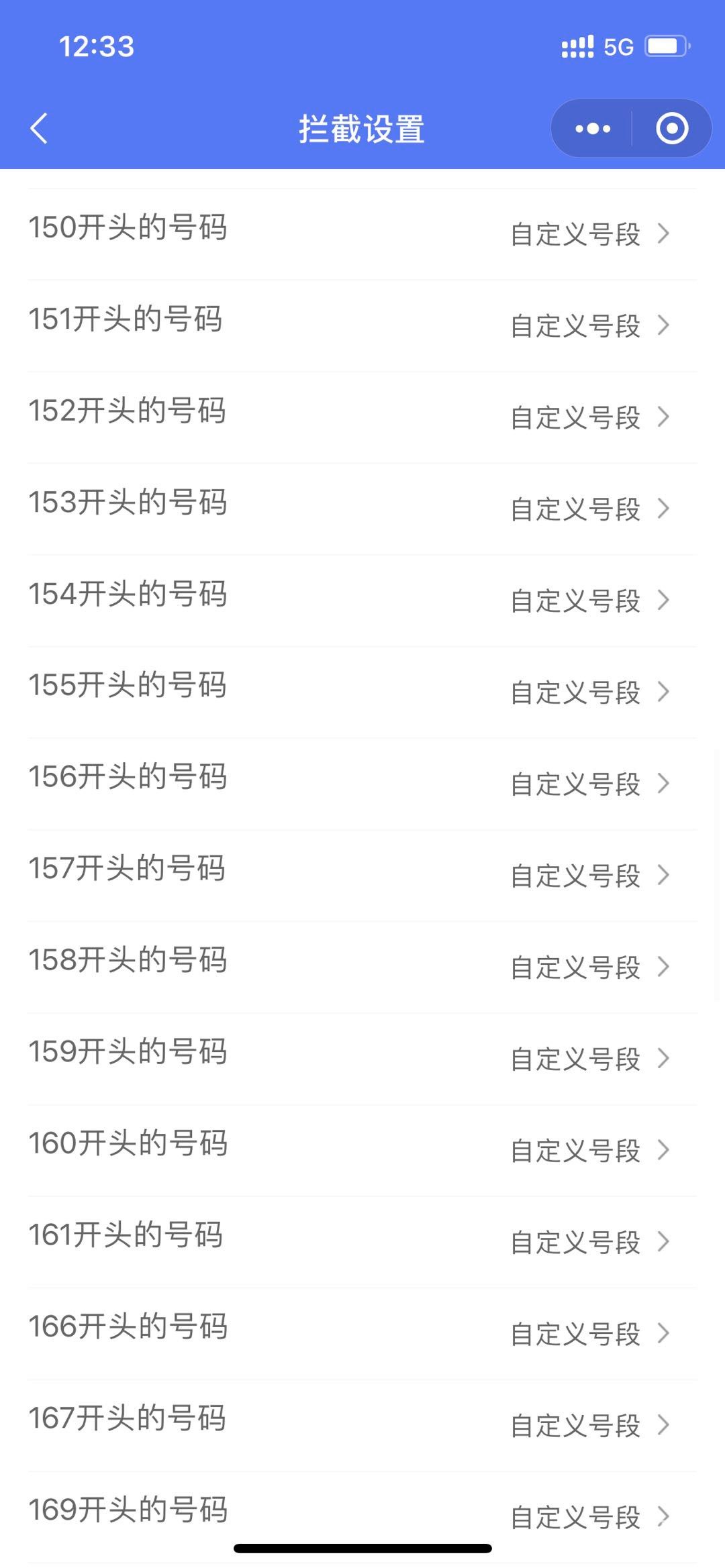
Task: Open 155开头的号码 row
Action: pos(362,692)
